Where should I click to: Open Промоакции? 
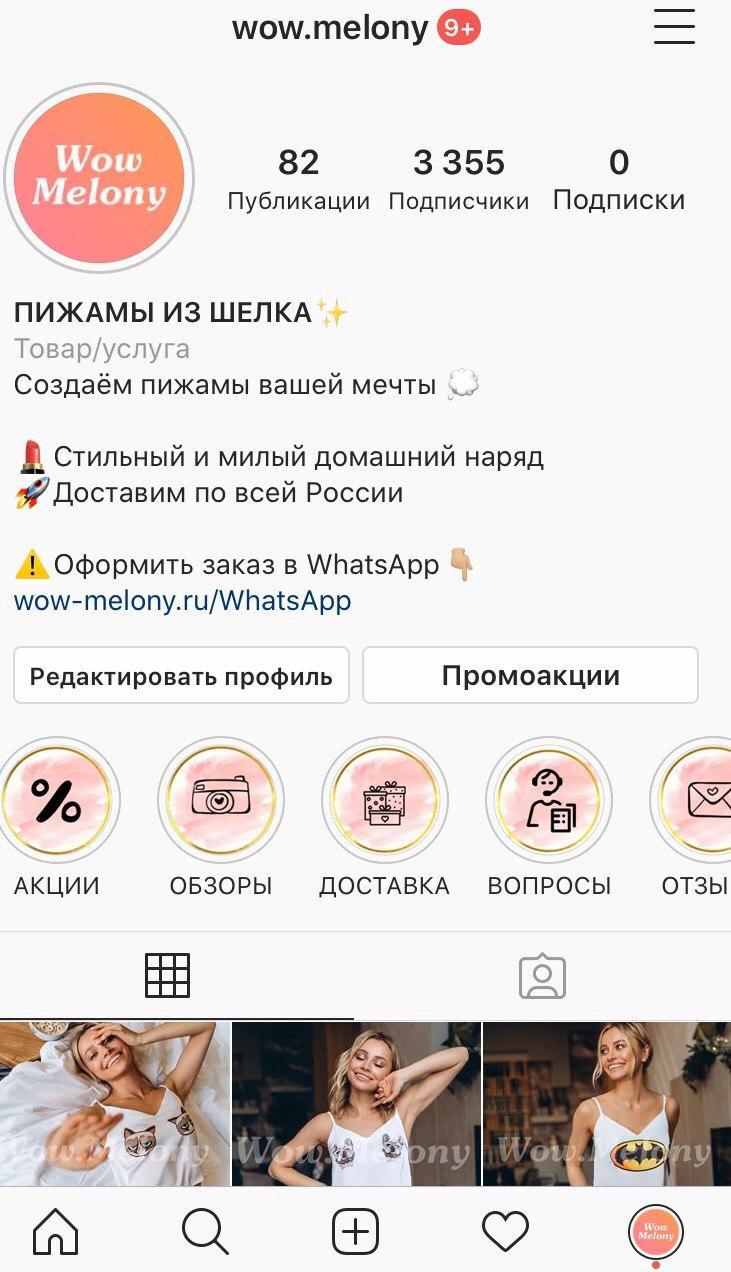[x=530, y=676]
